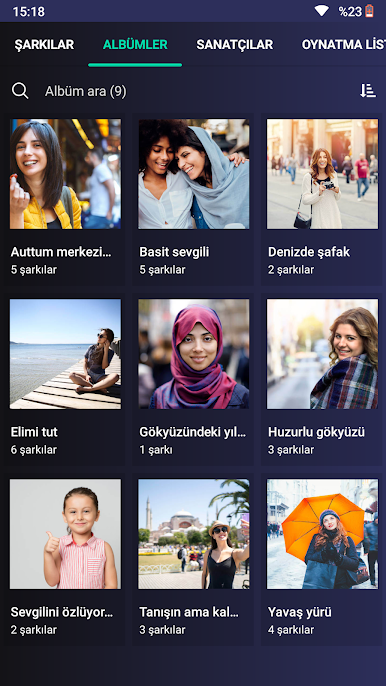Viewport: 386px width, 686px height.
Task: Open the Elimi tut album
Action: click(x=65, y=380)
